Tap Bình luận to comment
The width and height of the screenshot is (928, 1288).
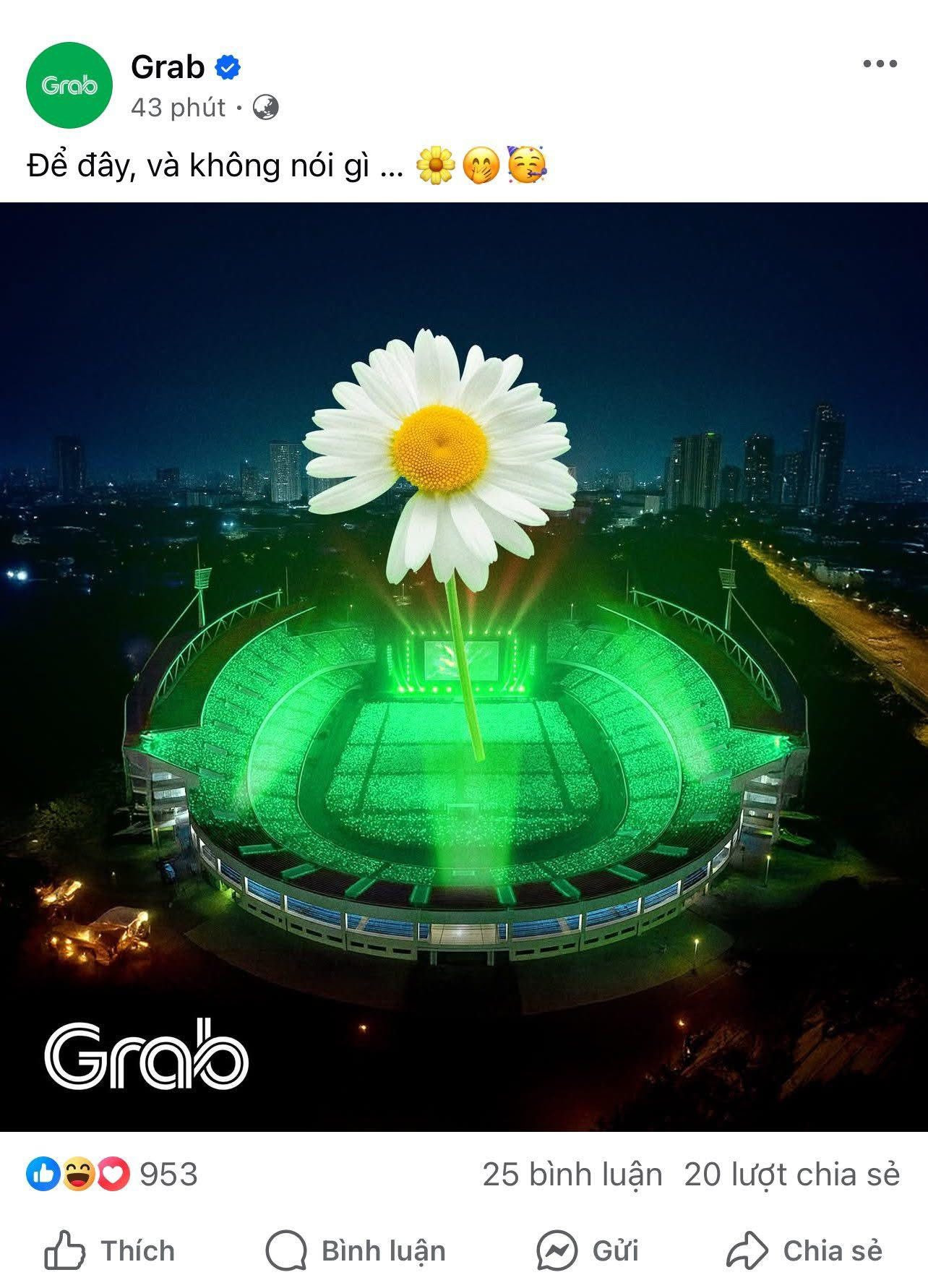(x=356, y=1251)
